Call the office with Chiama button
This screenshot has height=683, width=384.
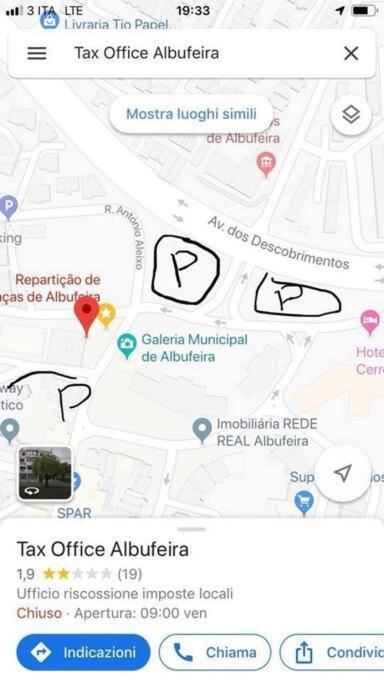click(215, 653)
